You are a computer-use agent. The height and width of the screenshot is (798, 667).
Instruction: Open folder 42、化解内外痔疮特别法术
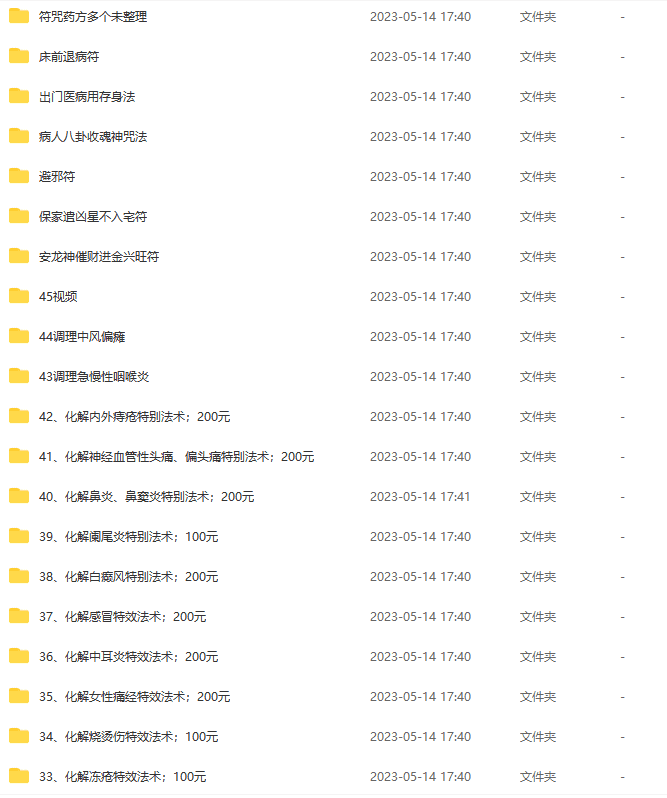point(134,417)
